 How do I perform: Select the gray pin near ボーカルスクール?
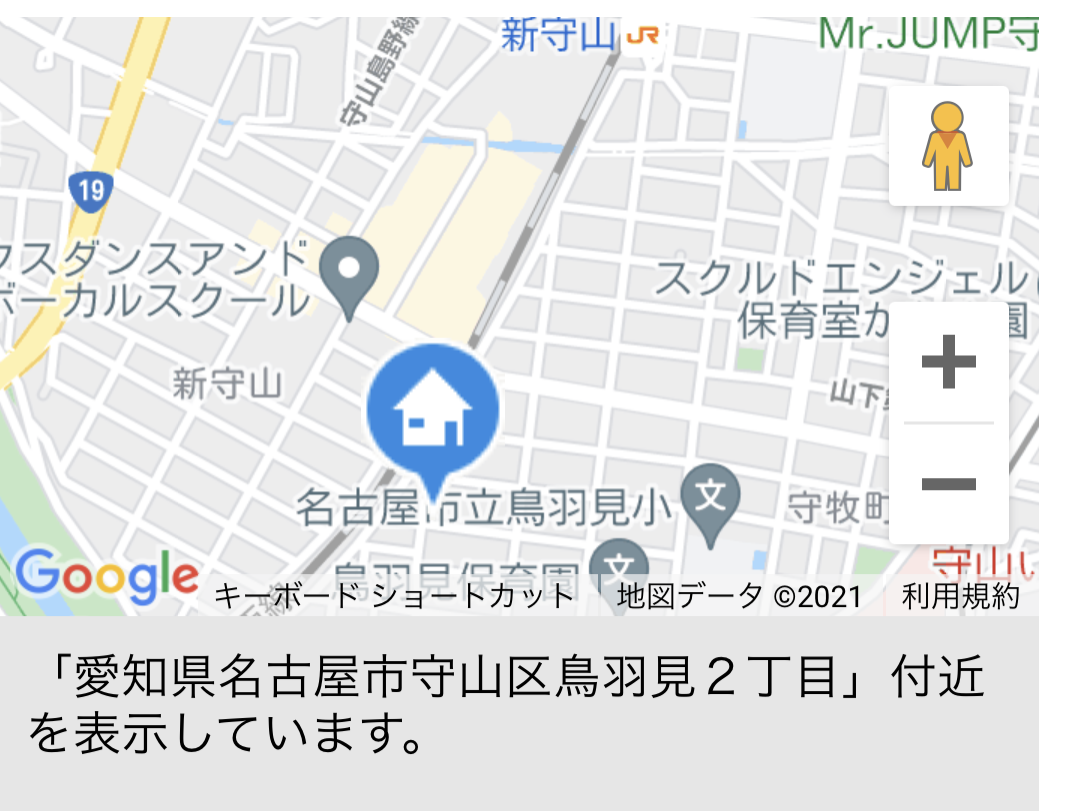tap(348, 269)
